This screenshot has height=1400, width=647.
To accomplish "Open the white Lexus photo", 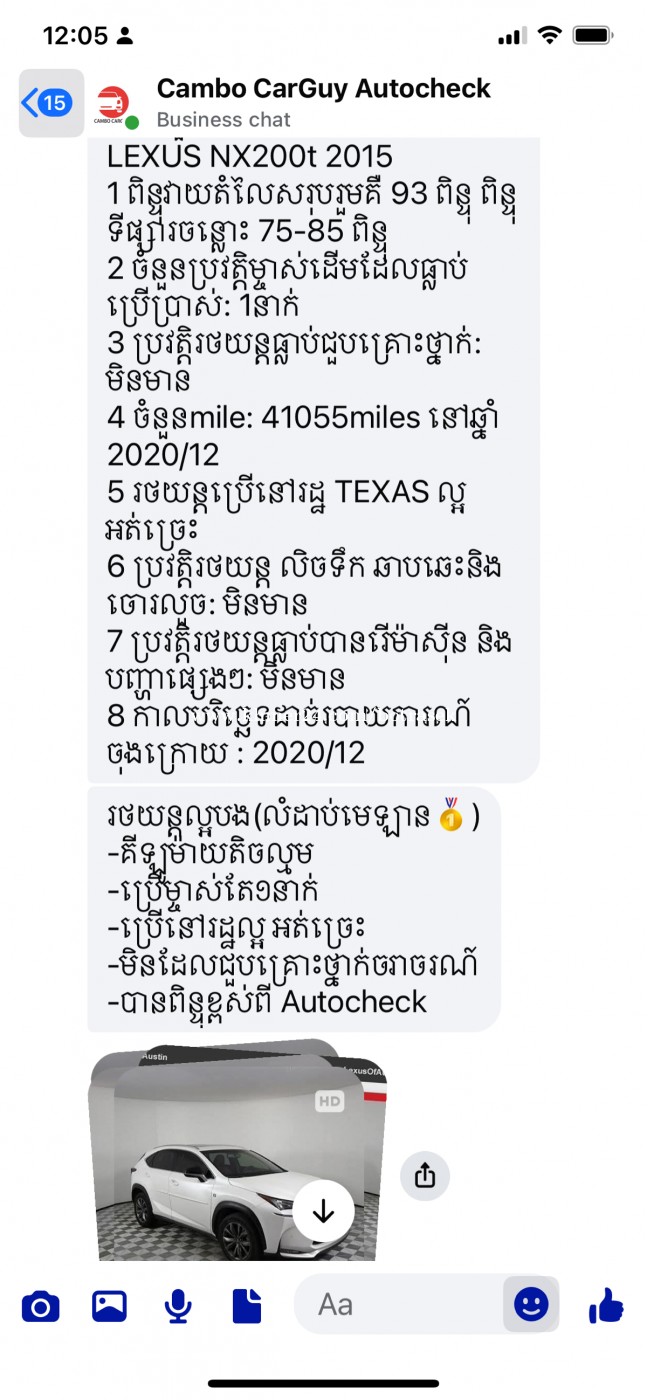I will coord(238,1153).
